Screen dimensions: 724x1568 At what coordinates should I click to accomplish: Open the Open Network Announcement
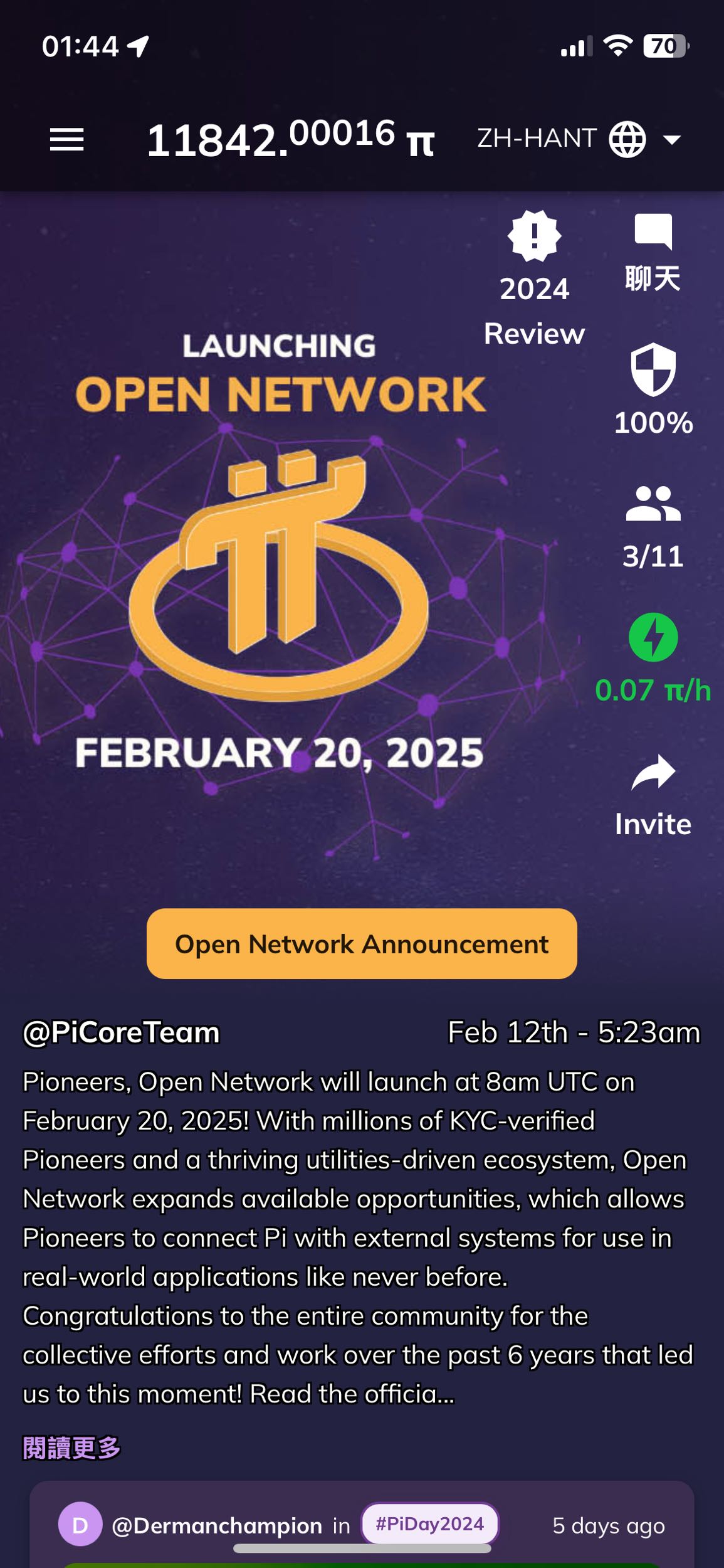pyautogui.click(x=362, y=944)
